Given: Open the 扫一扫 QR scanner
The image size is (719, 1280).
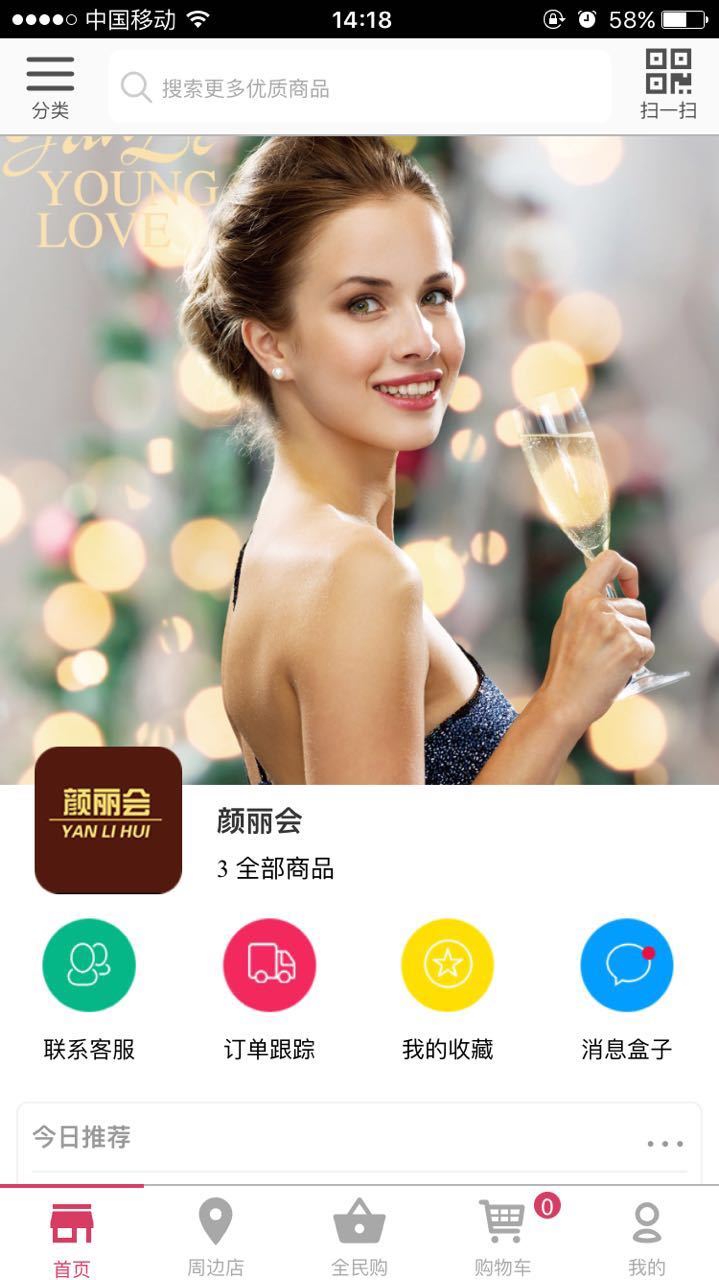Looking at the screenshot, I should [668, 86].
